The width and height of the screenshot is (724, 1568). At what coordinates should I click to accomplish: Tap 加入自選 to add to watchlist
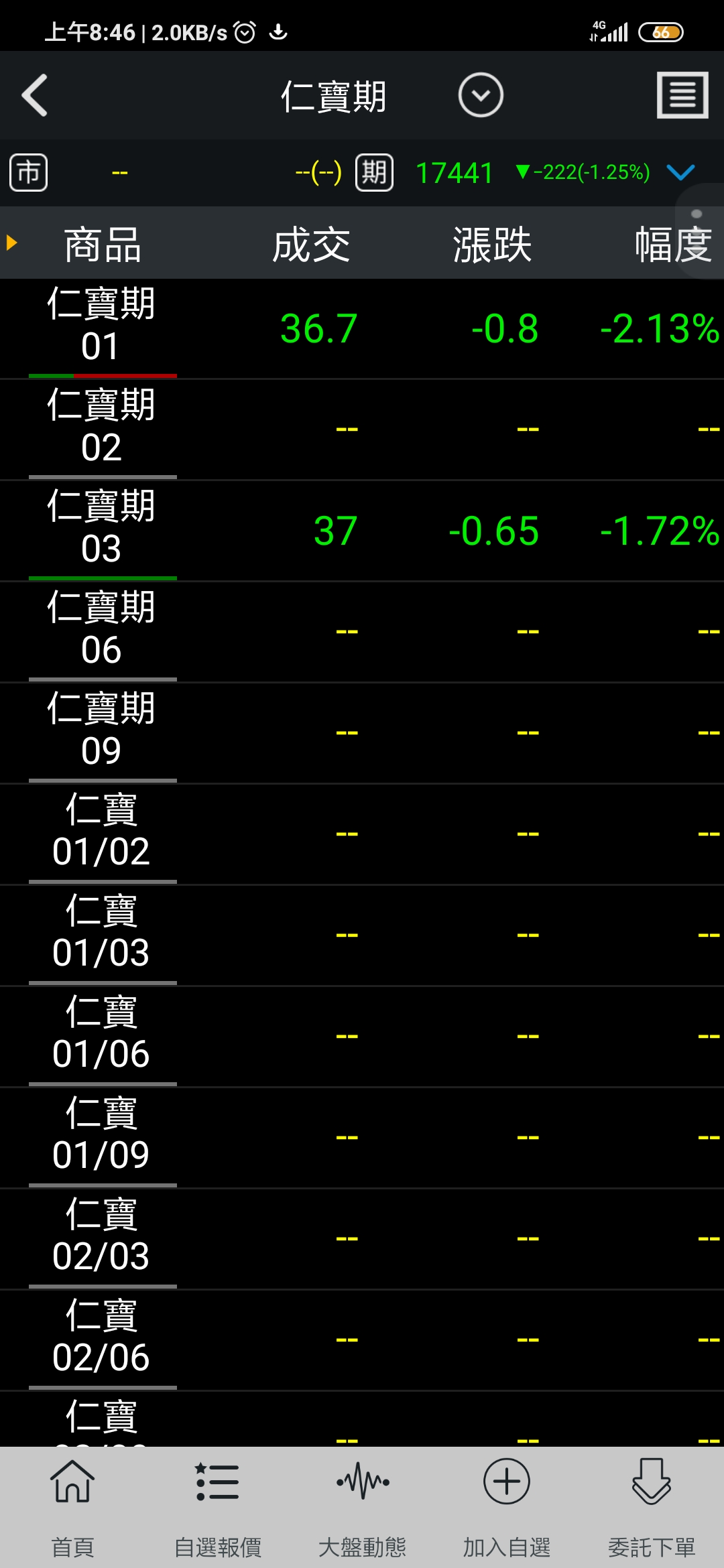507,1508
